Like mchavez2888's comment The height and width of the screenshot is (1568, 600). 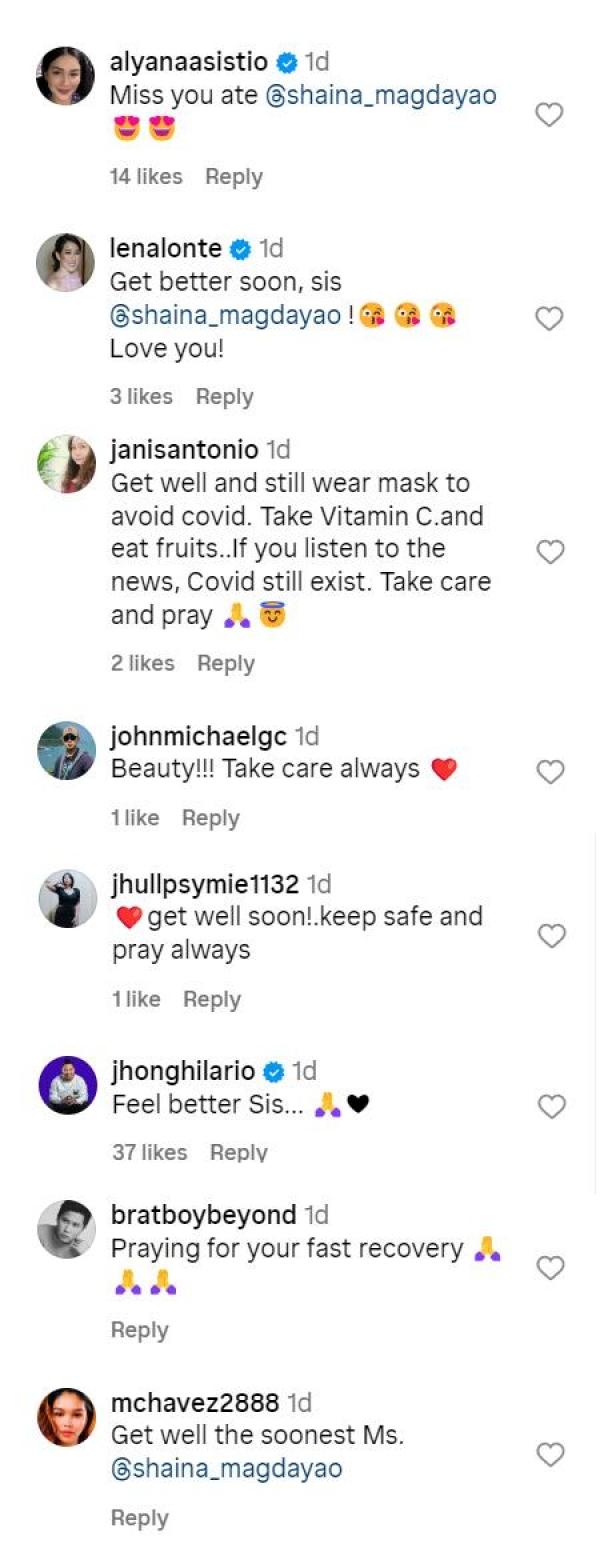pyautogui.click(x=551, y=1454)
